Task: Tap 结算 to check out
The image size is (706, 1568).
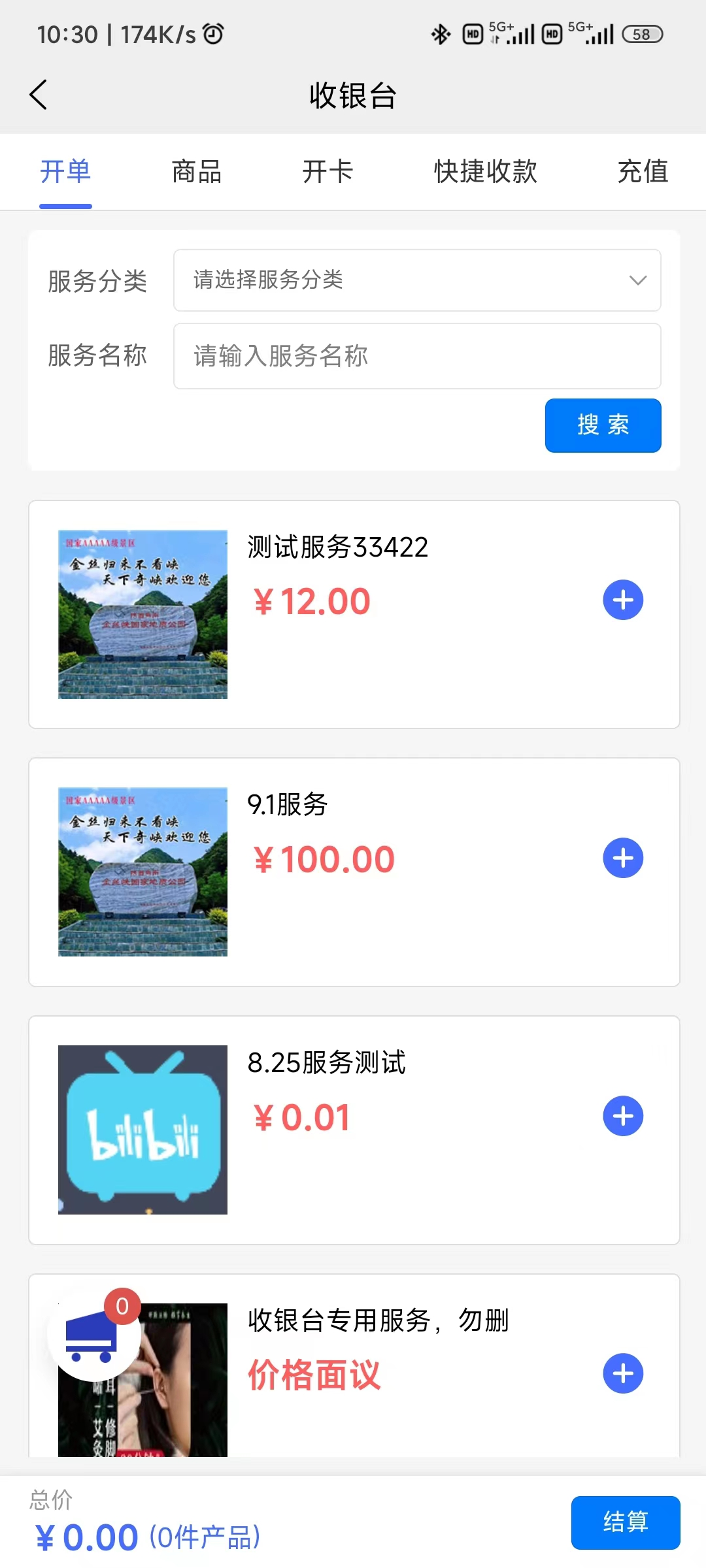Action: coord(625,1522)
